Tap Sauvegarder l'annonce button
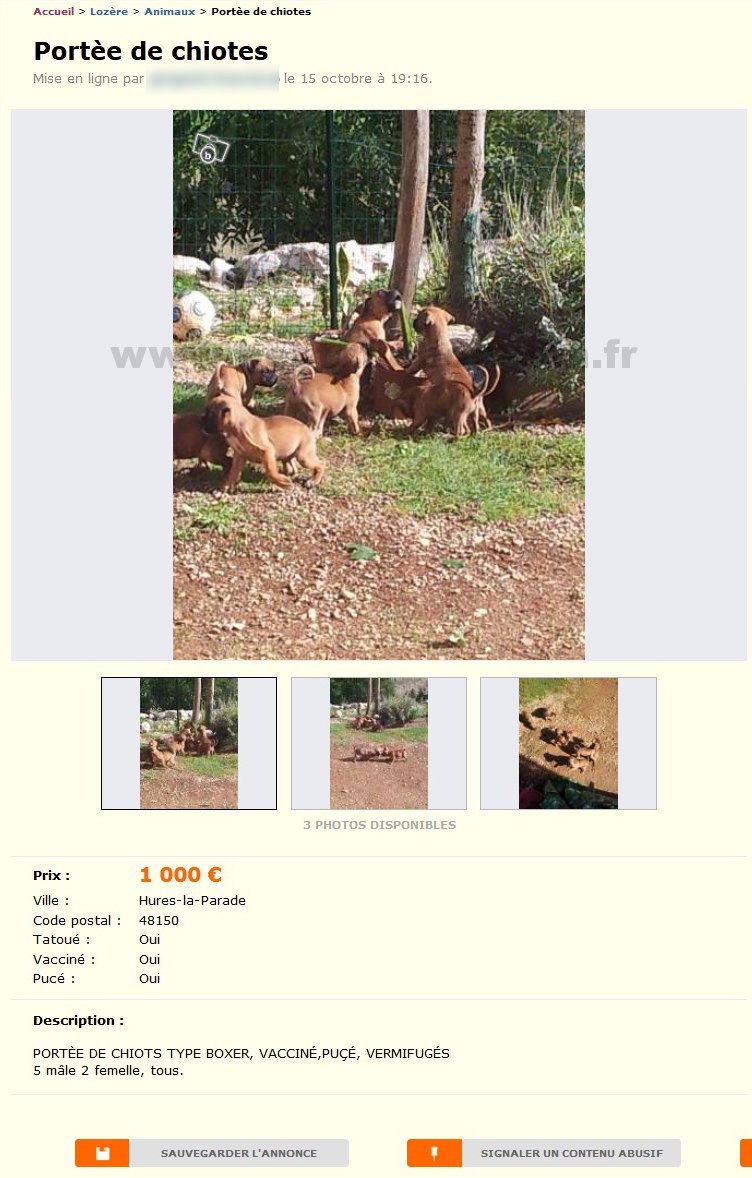This screenshot has height=1178, width=752. [x=212, y=1153]
